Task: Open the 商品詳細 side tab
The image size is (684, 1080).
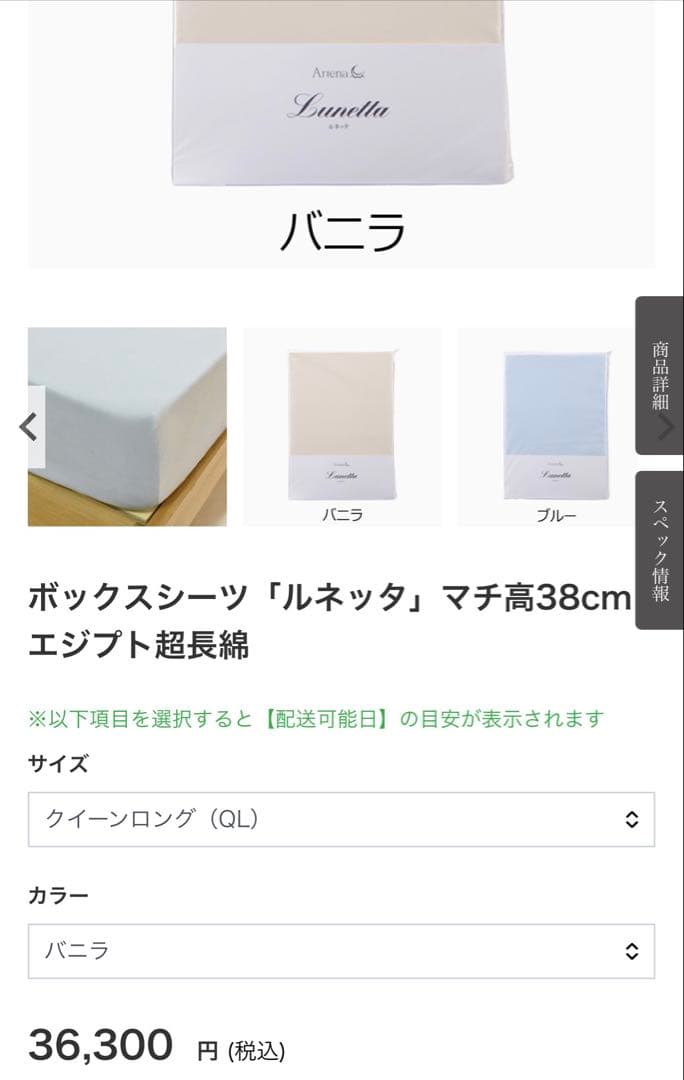Action: click(660, 376)
